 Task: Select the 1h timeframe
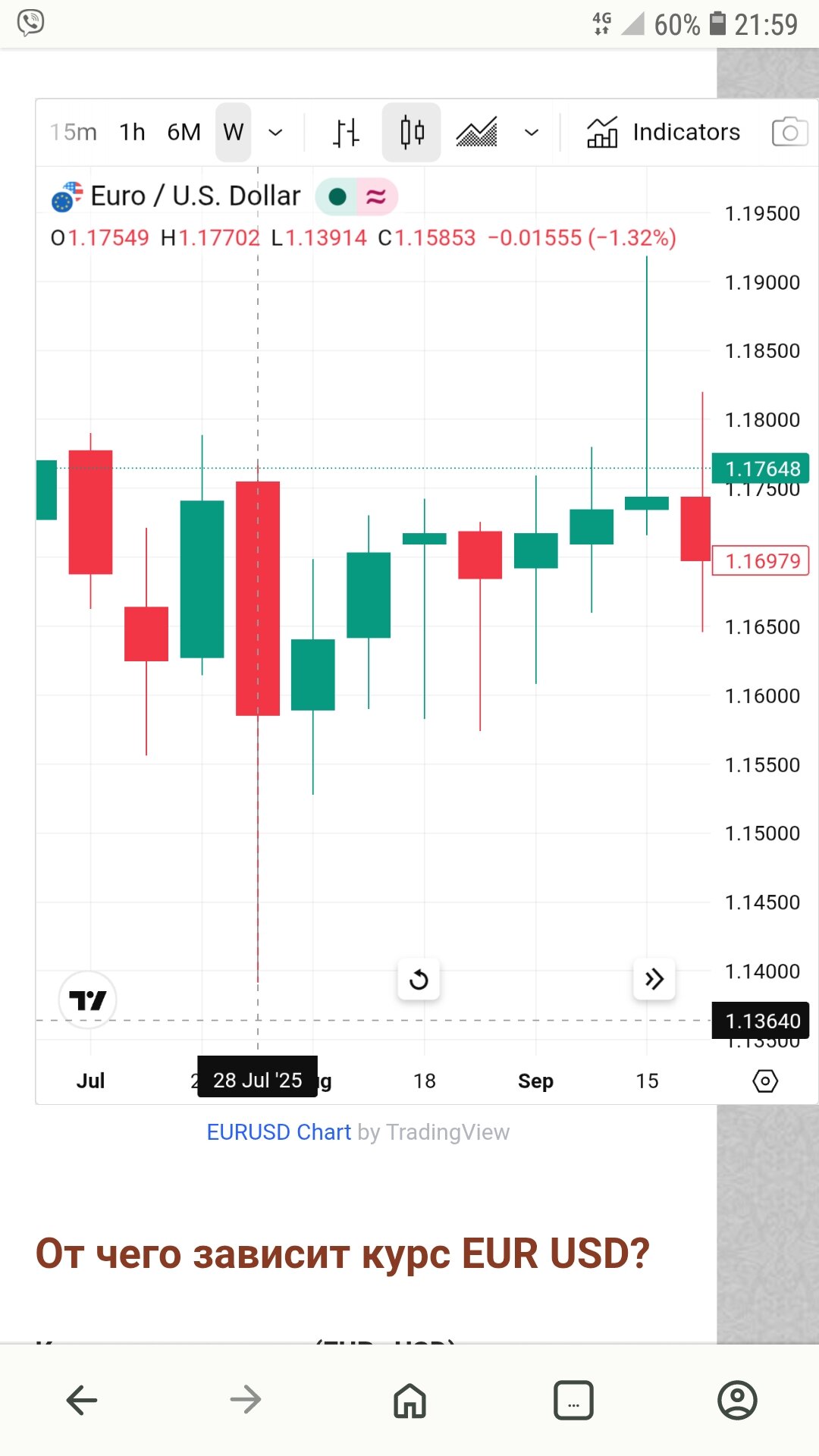(132, 133)
